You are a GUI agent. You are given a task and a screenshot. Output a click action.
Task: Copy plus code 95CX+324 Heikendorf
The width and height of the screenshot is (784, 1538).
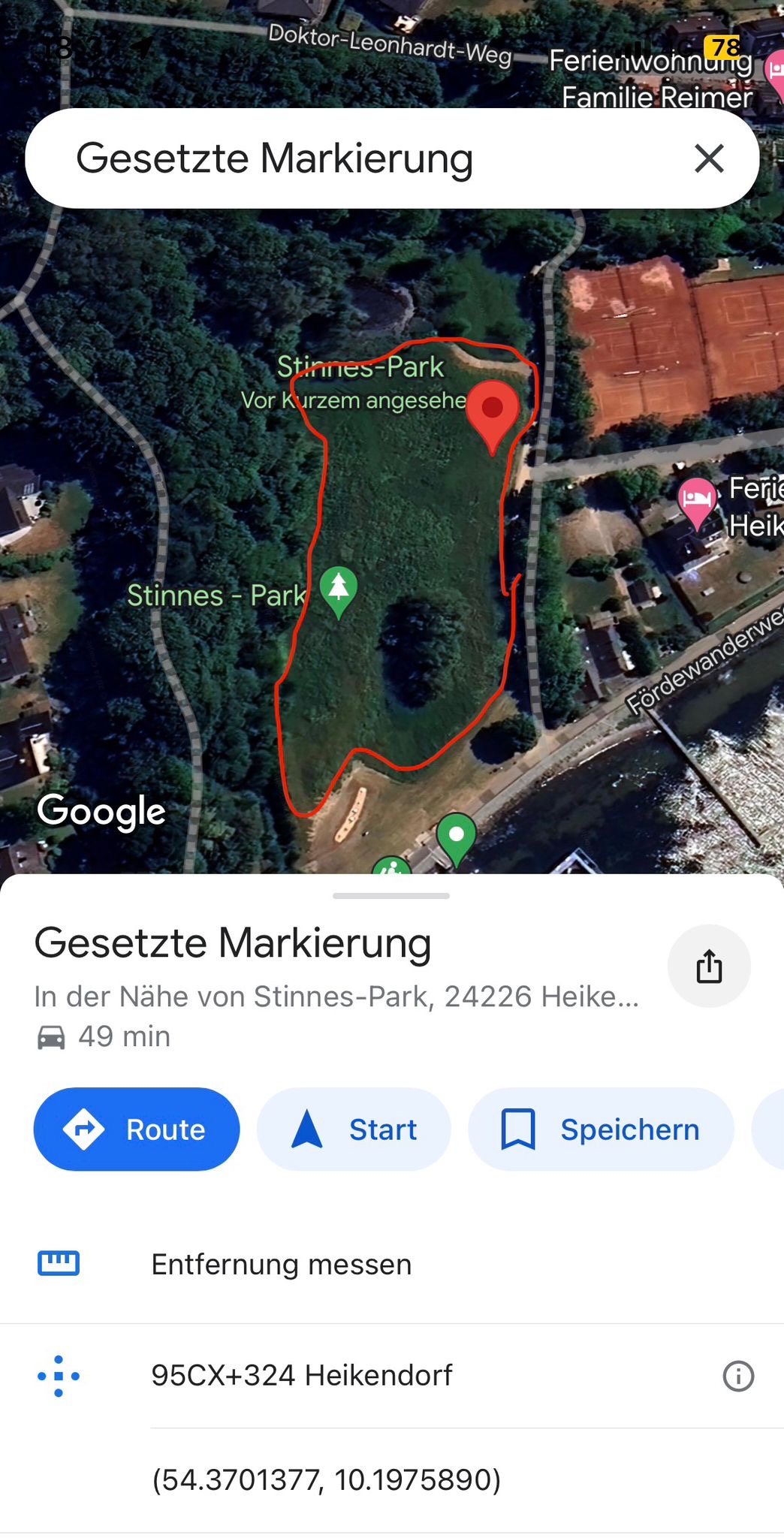click(x=302, y=1375)
